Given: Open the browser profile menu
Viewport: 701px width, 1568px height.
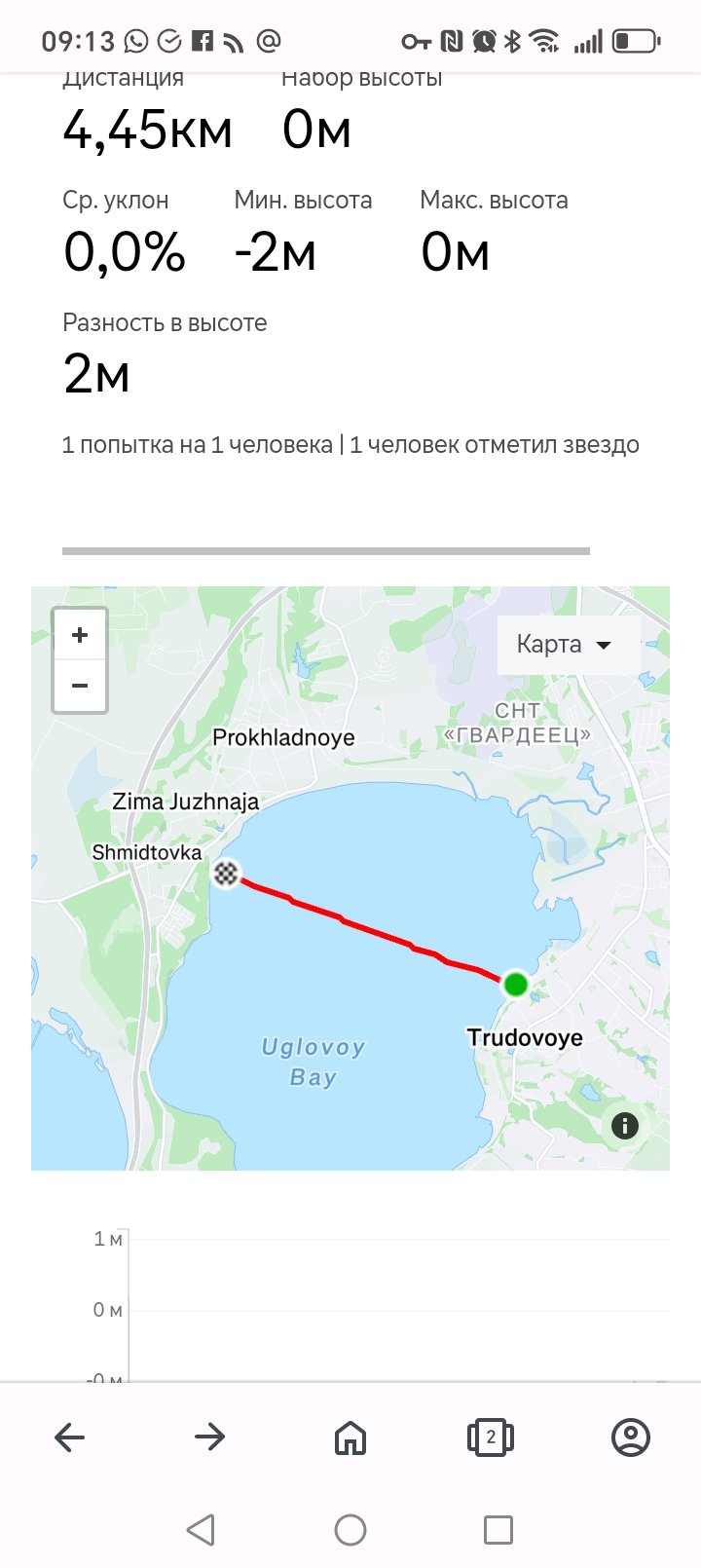Looking at the screenshot, I should [631, 1437].
